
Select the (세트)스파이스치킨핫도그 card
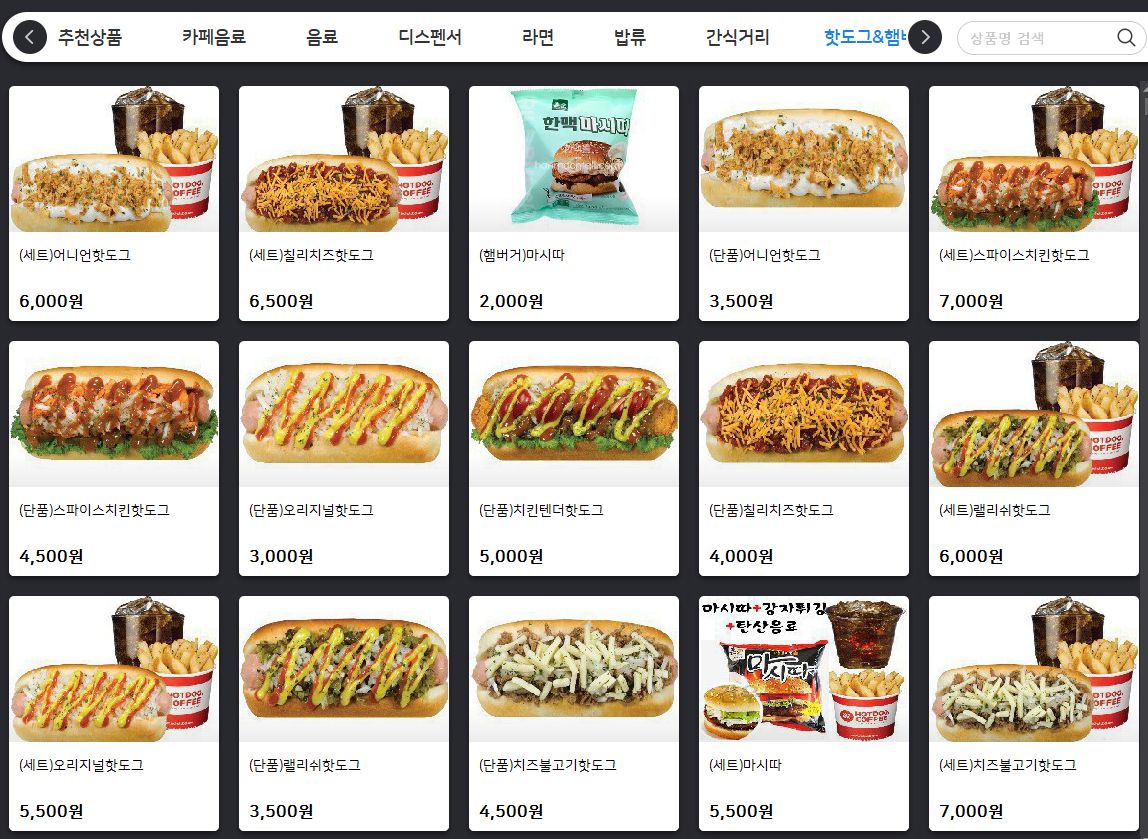pyautogui.click(x=1034, y=203)
